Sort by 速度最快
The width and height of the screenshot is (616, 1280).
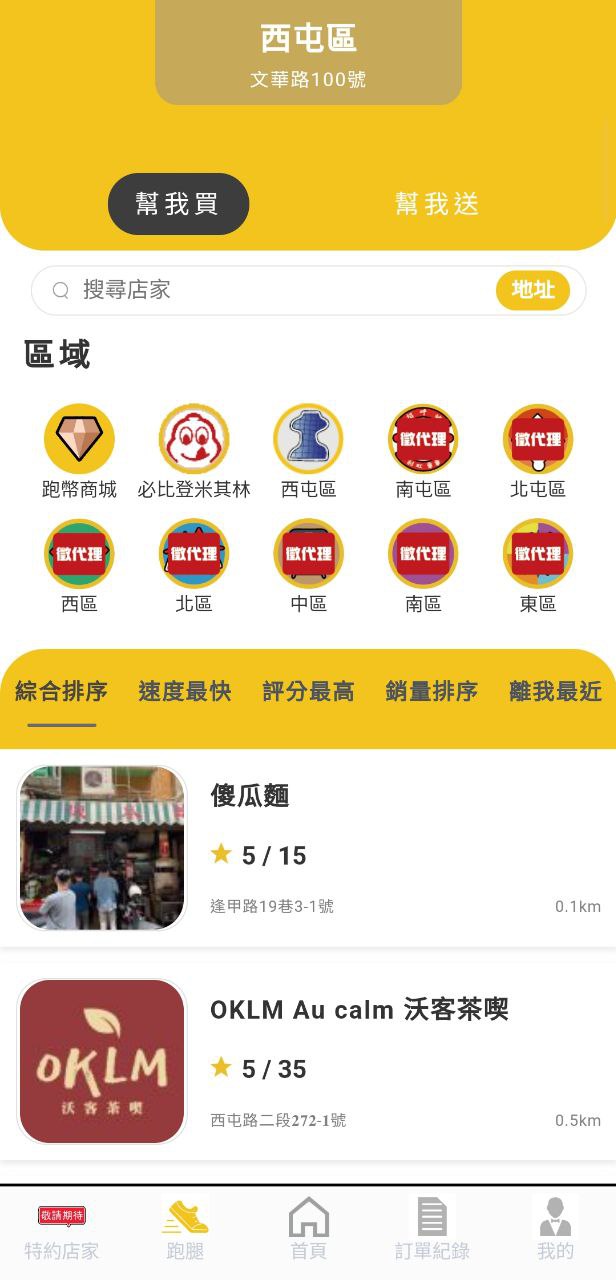[x=185, y=691]
